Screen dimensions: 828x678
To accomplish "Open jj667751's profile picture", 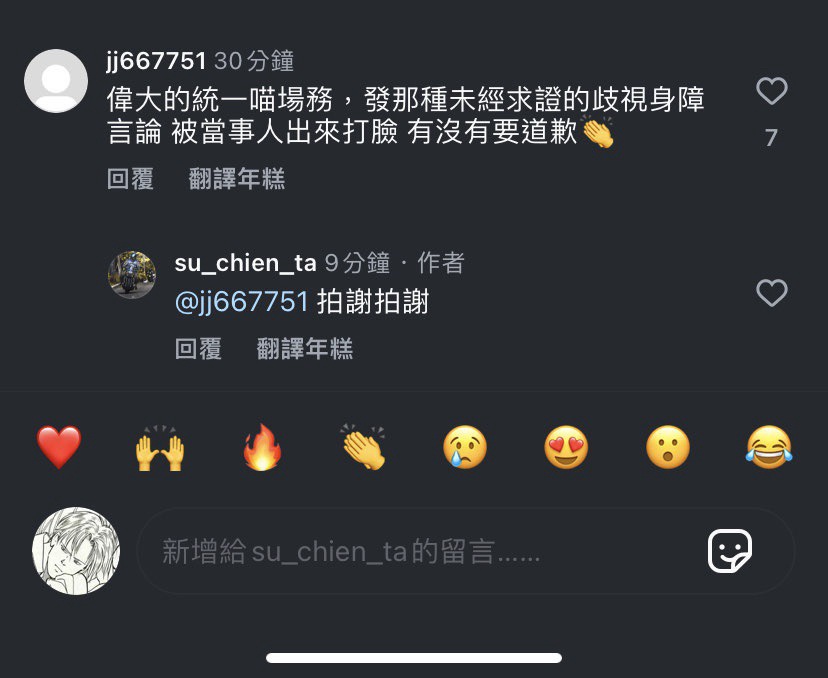I will (55, 81).
